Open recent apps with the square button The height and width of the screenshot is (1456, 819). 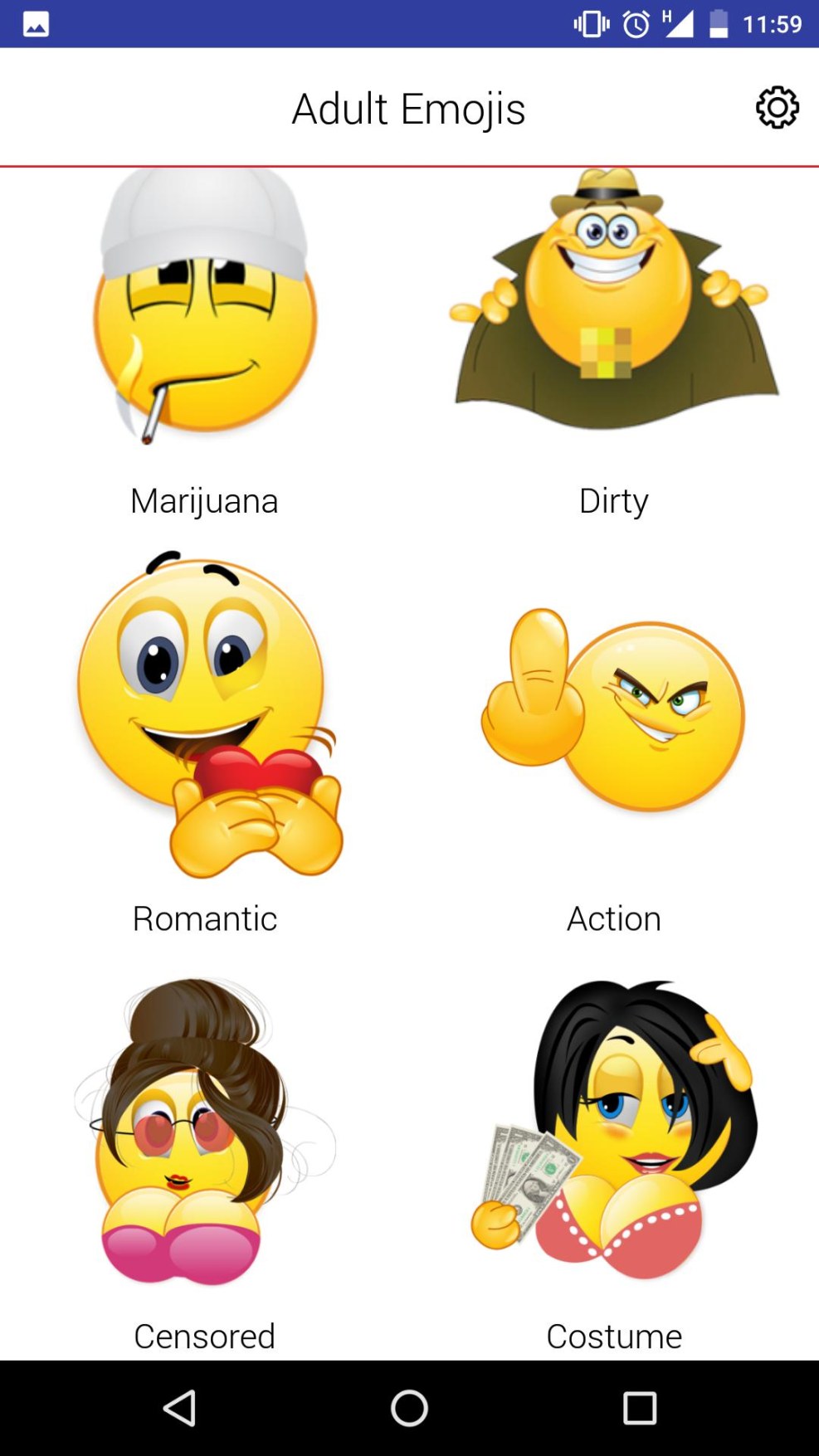click(x=637, y=1405)
